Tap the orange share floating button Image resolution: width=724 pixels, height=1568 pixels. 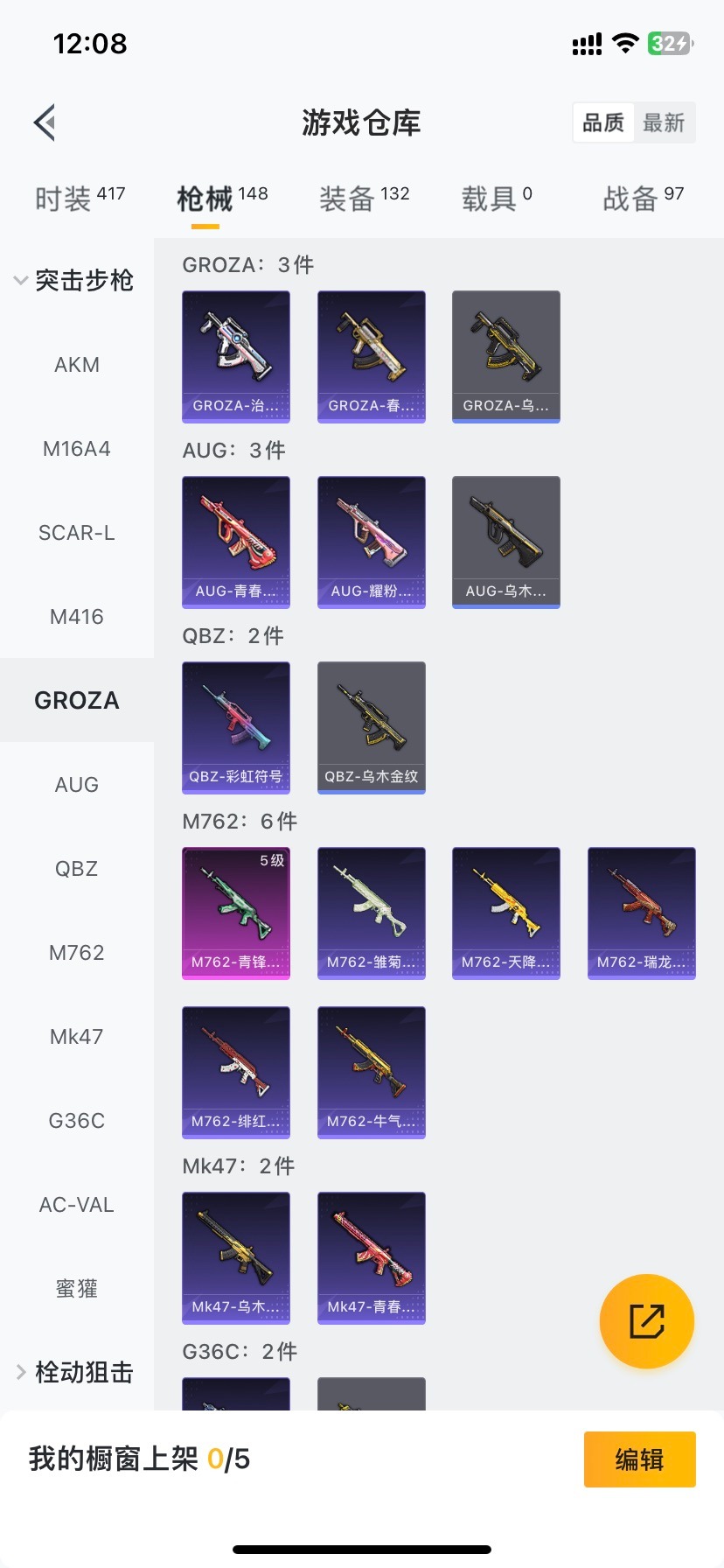[x=646, y=1320]
